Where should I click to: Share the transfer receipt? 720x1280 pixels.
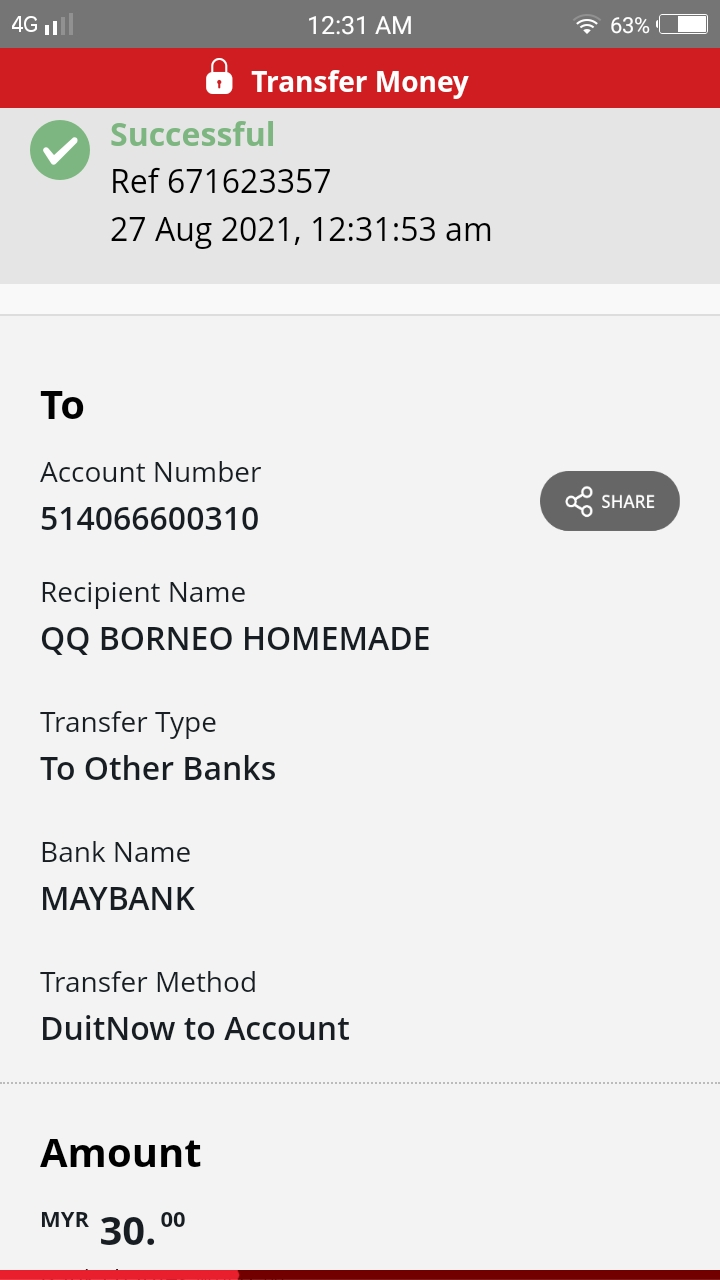tap(610, 501)
